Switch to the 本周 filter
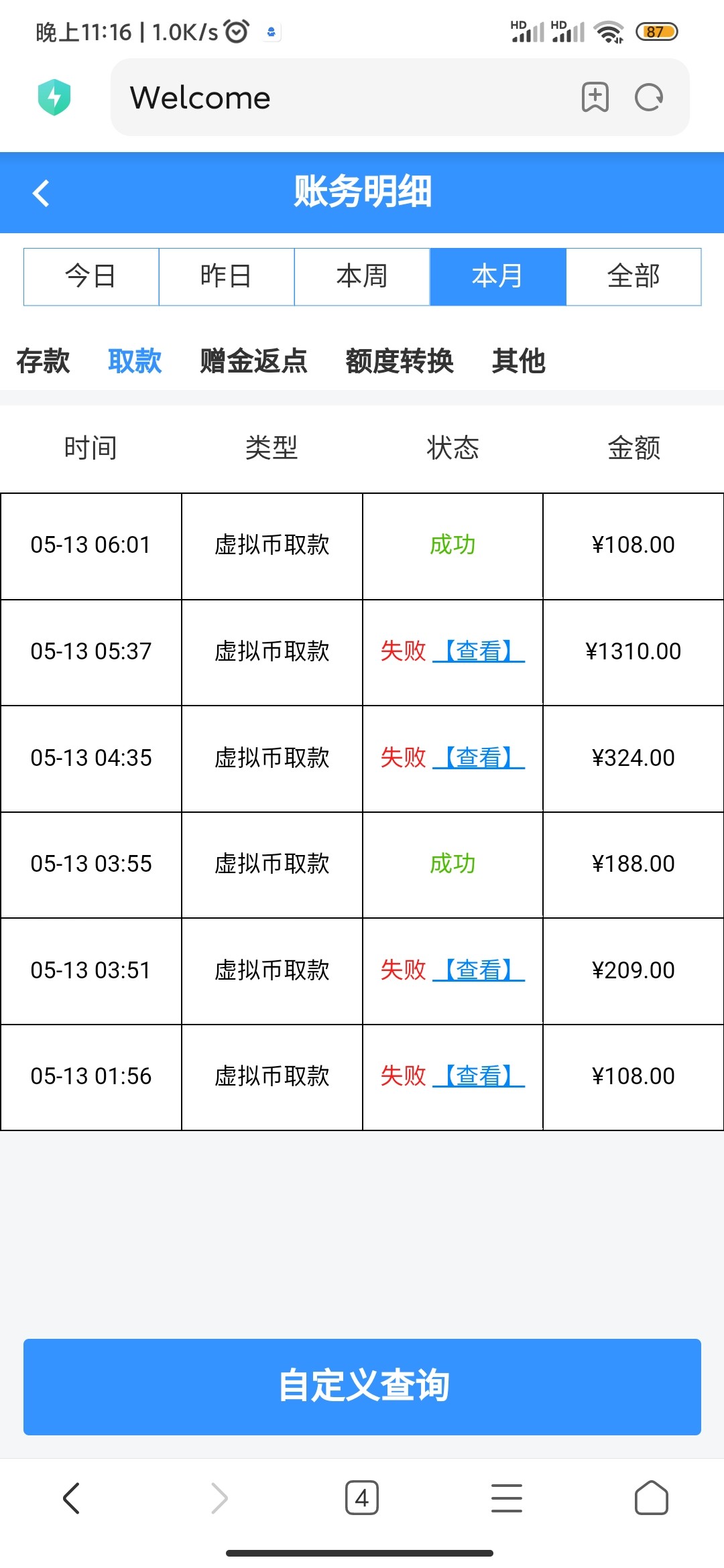 [x=362, y=276]
